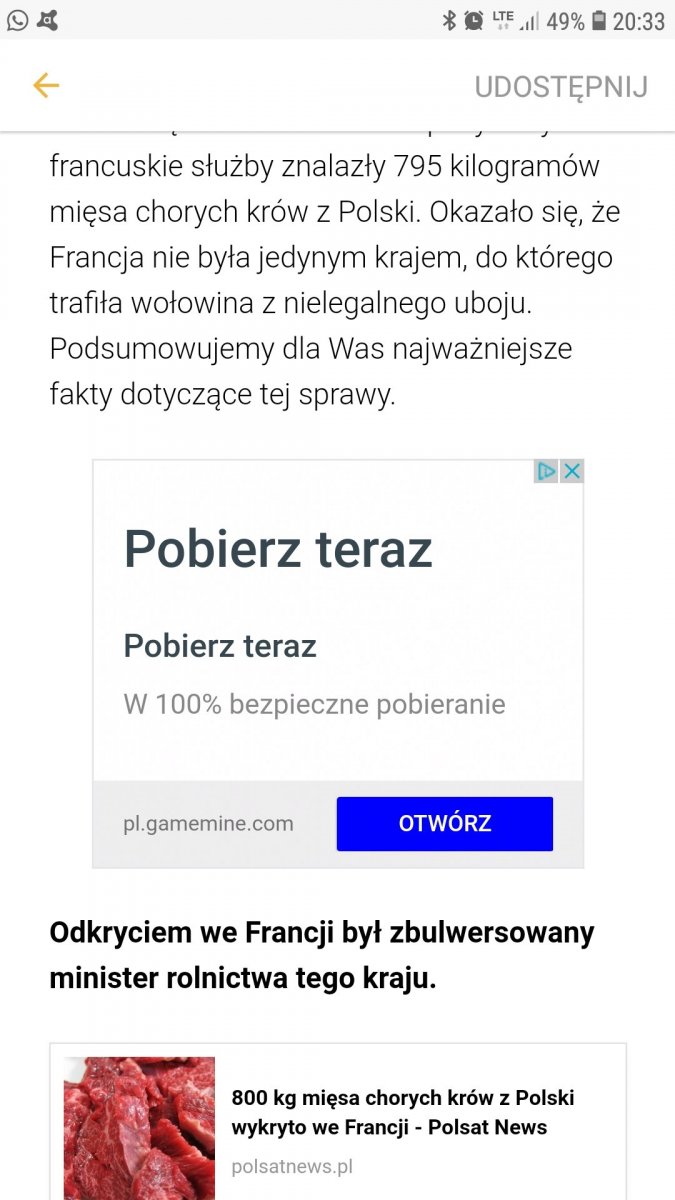Close the ad with the X icon
This screenshot has height=1200, width=675.
click(x=572, y=471)
